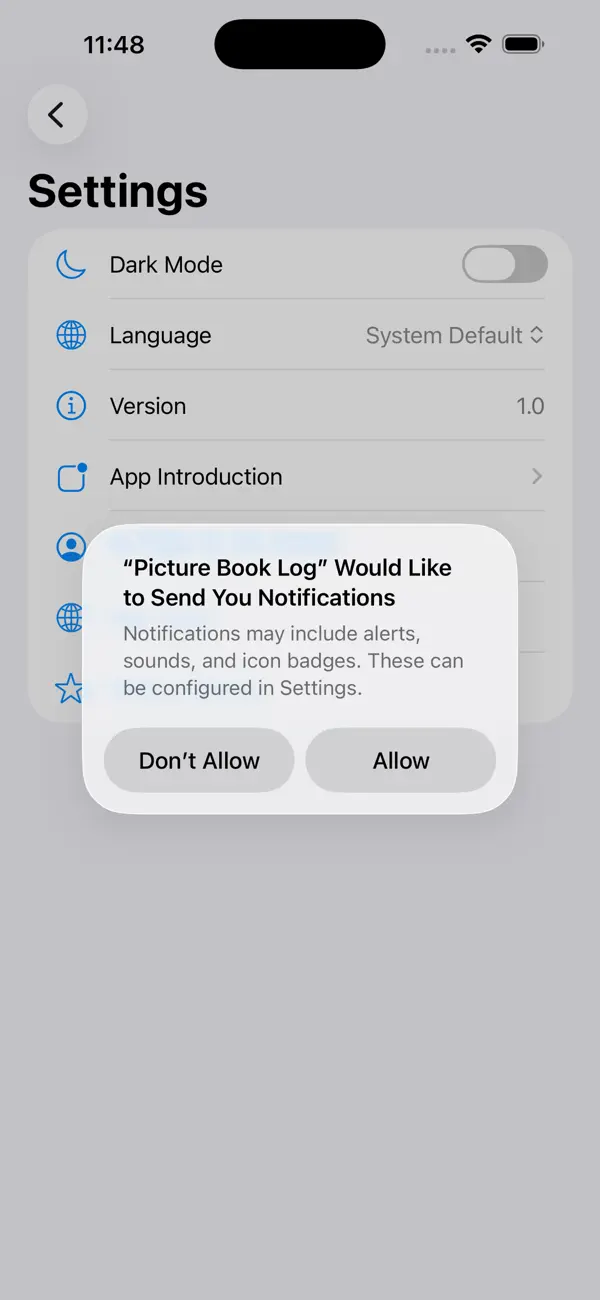Choose Don't Allow in the notification prompt
The height and width of the screenshot is (1300, 600).
(199, 760)
